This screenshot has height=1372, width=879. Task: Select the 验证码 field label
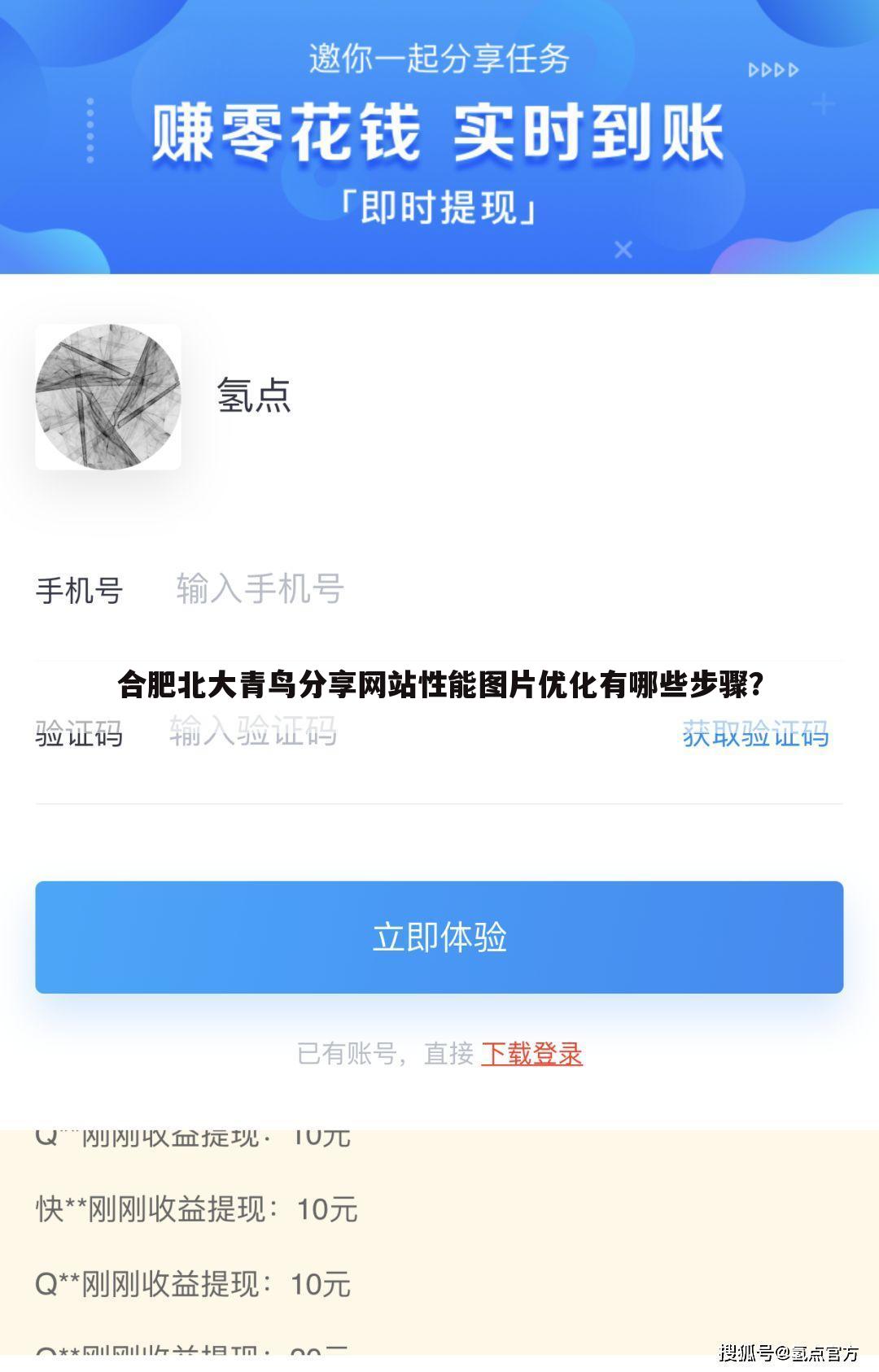(79, 735)
